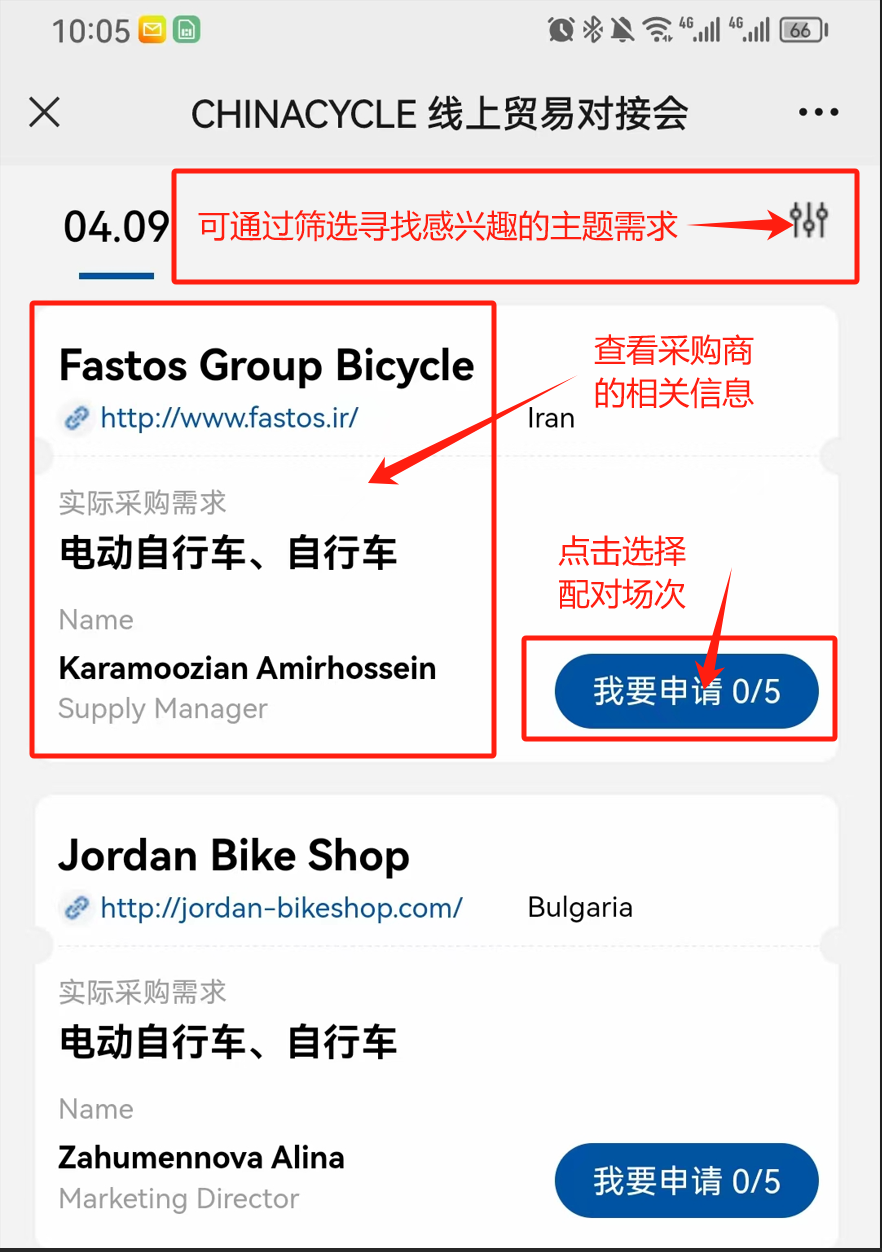The width and height of the screenshot is (882, 1252).
Task: View Fastos Group Bicycle buyer card
Action: point(266,366)
